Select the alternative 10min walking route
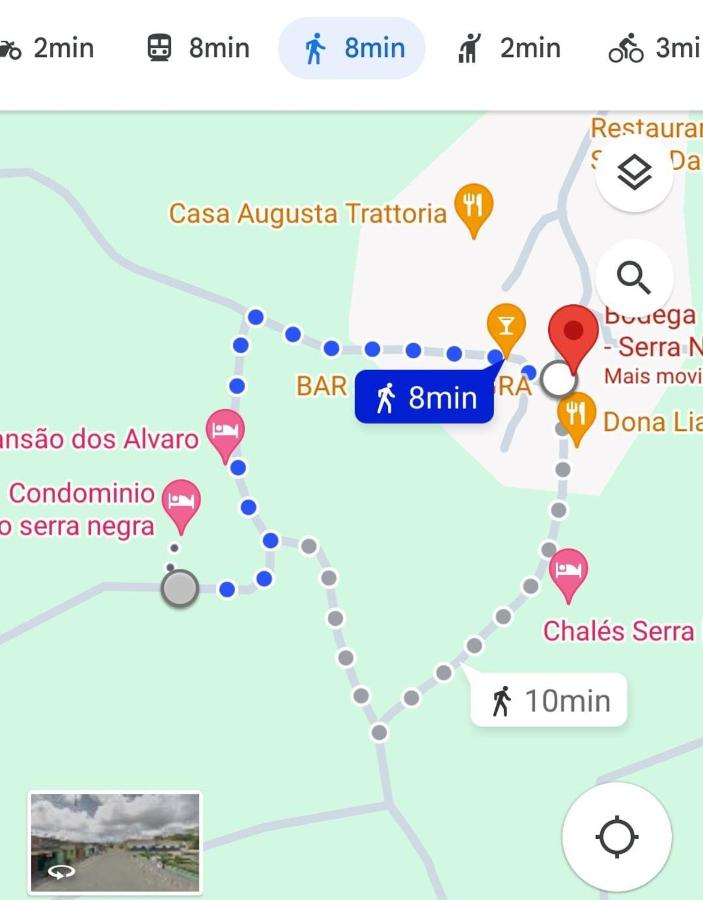 [x=549, y=700]
